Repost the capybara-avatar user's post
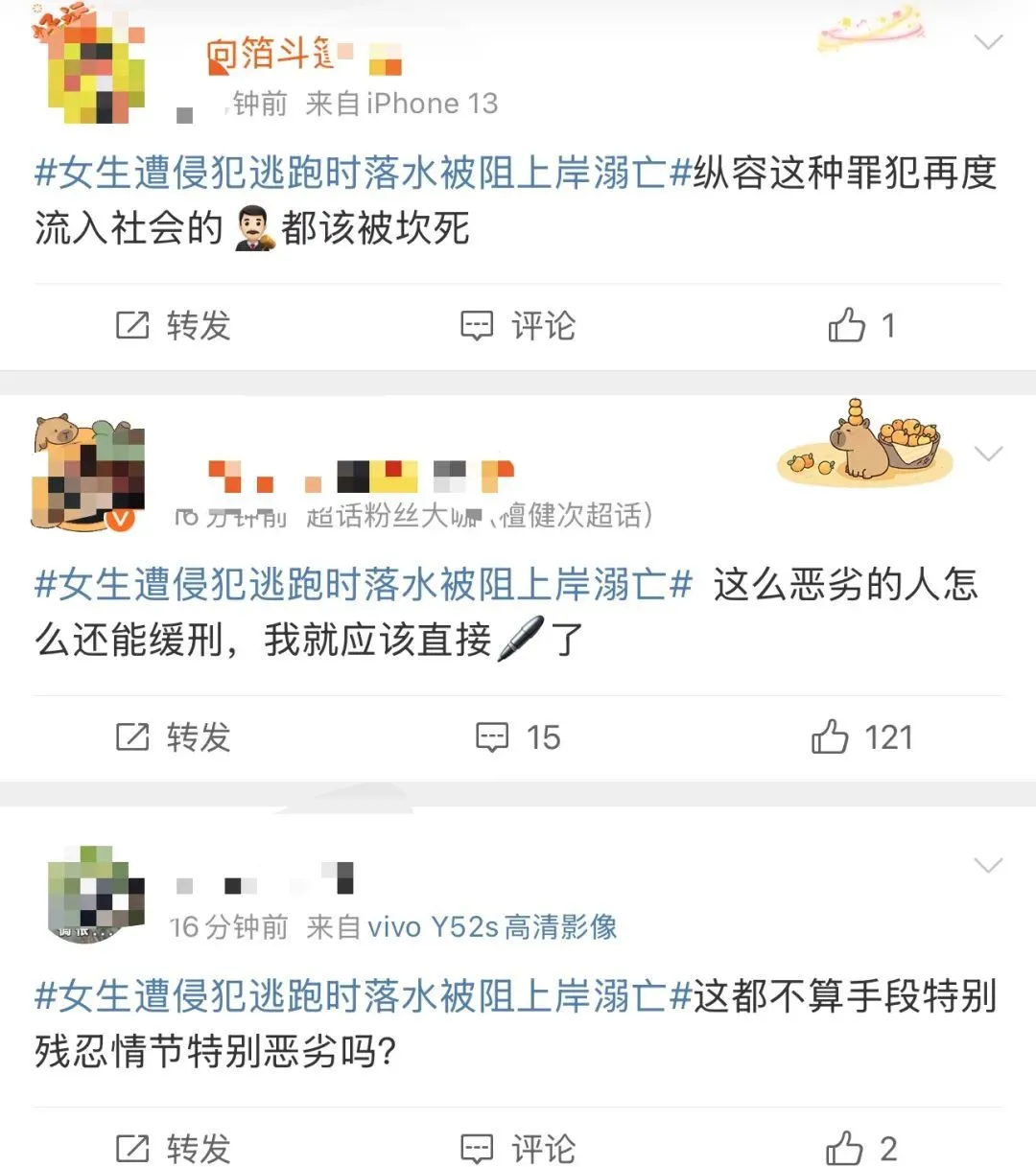The height and width of the screenshot is (1167, 1036). tap(174, 737)
